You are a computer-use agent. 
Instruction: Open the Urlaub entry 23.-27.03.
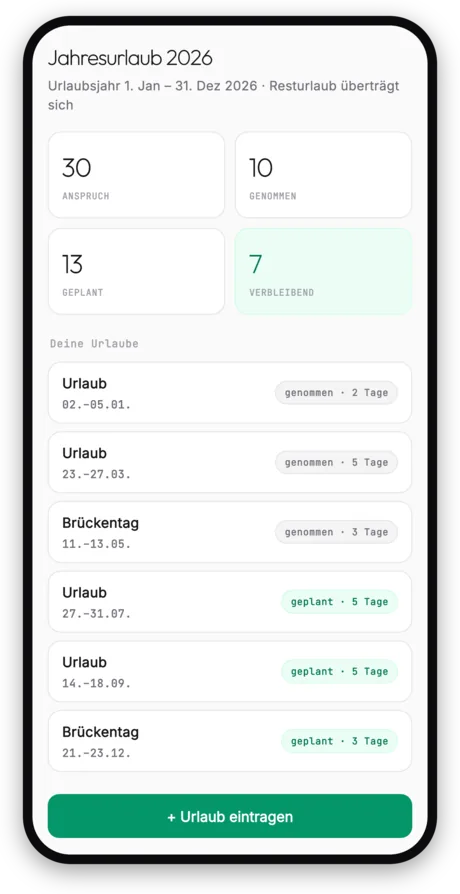tap(230, 462)
